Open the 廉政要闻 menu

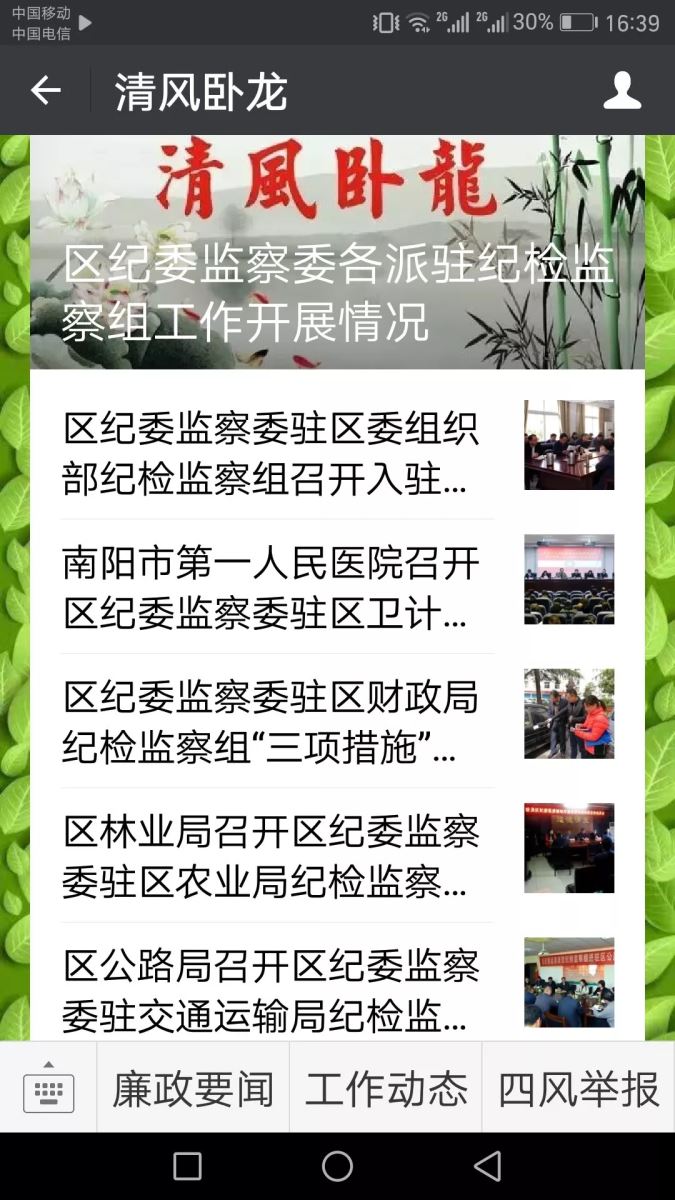(x=193, y=1088)
